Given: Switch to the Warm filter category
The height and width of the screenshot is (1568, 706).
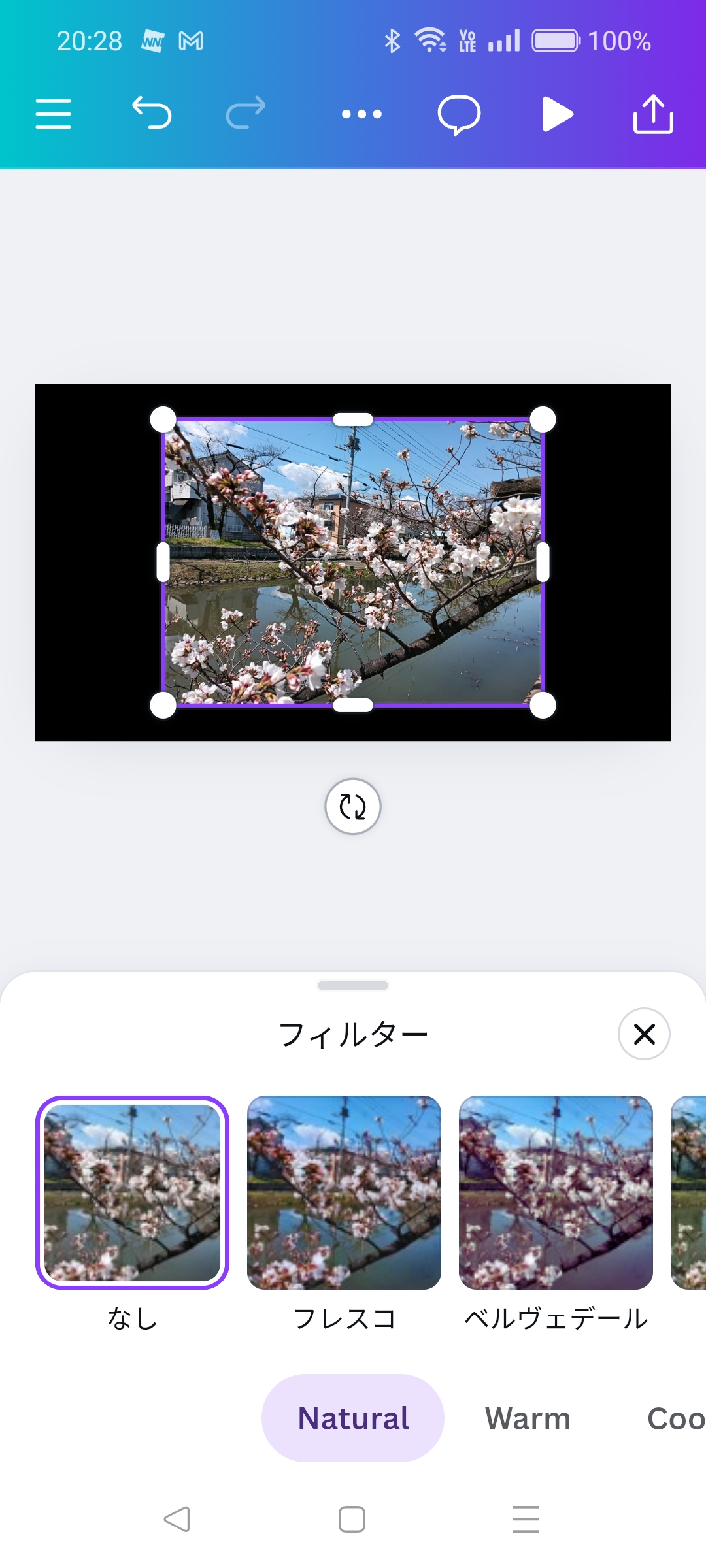Looking at the screenshot, I should coord(528,1418).
